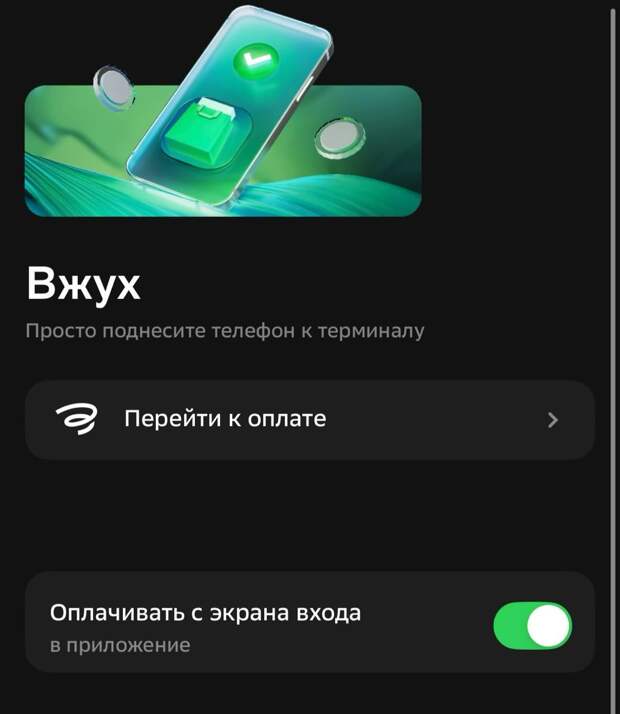Open the Перейти к оплате row
620x714 pixels.
pos(309,419)
